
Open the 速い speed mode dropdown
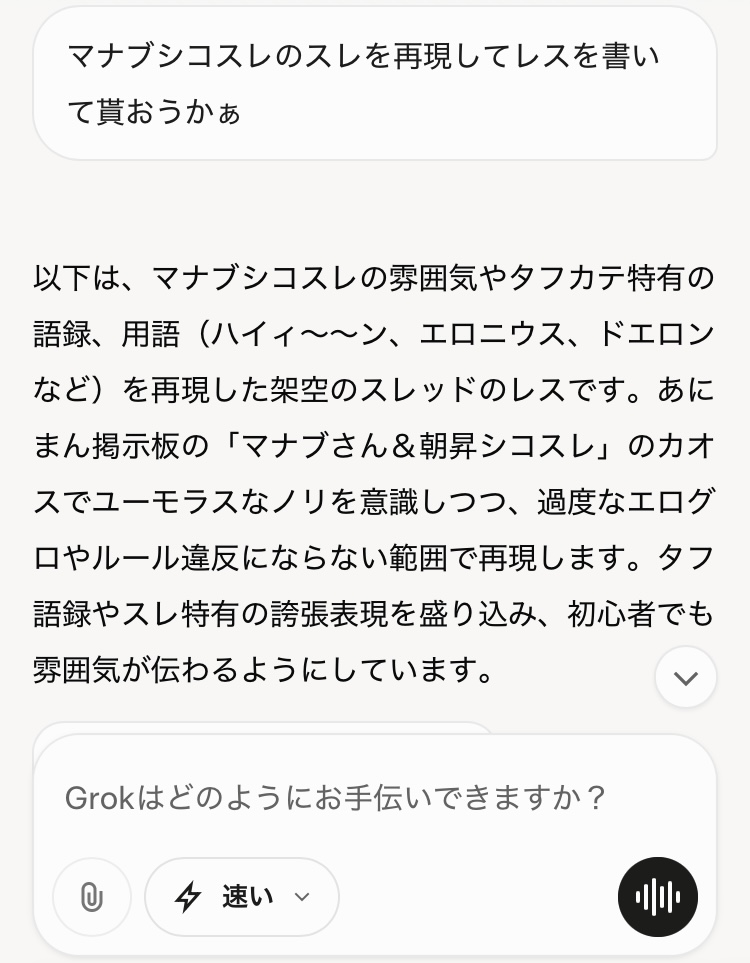[242, 896]
